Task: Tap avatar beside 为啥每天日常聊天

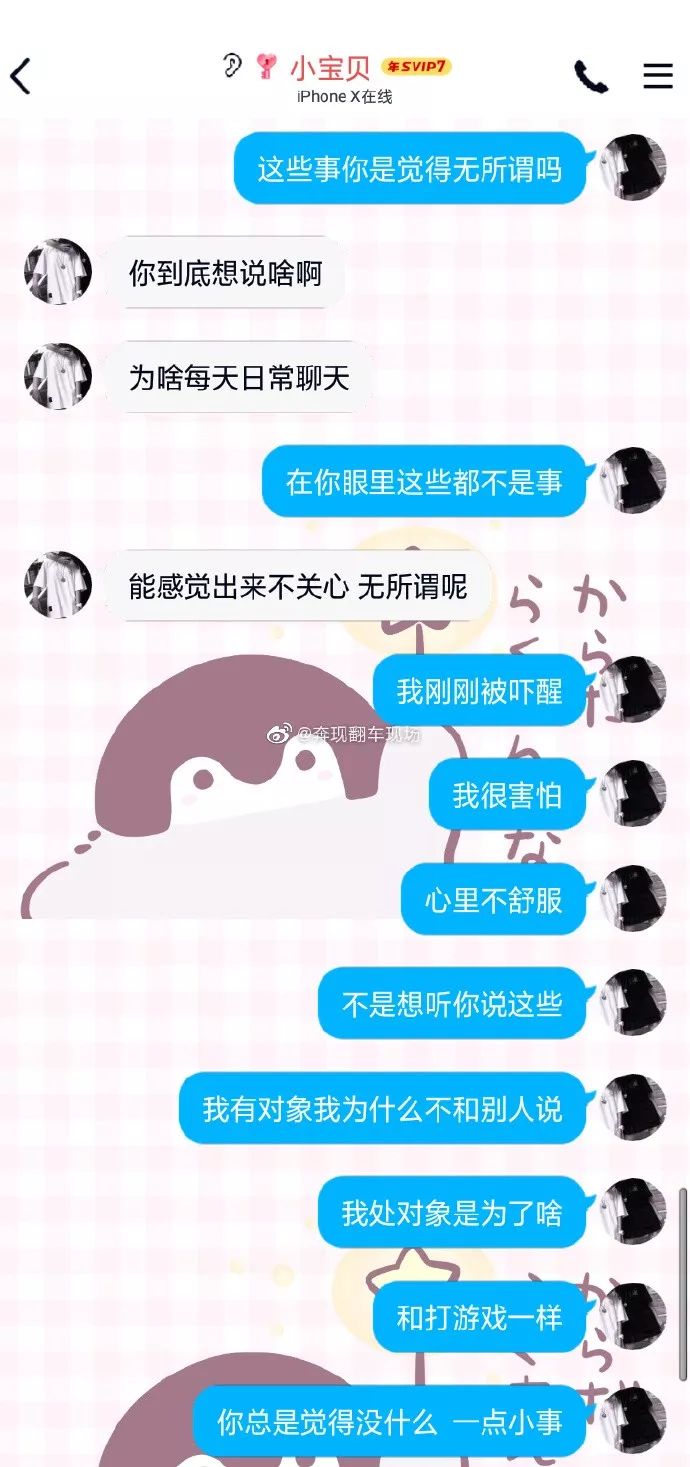Action: tap(58, 377)
